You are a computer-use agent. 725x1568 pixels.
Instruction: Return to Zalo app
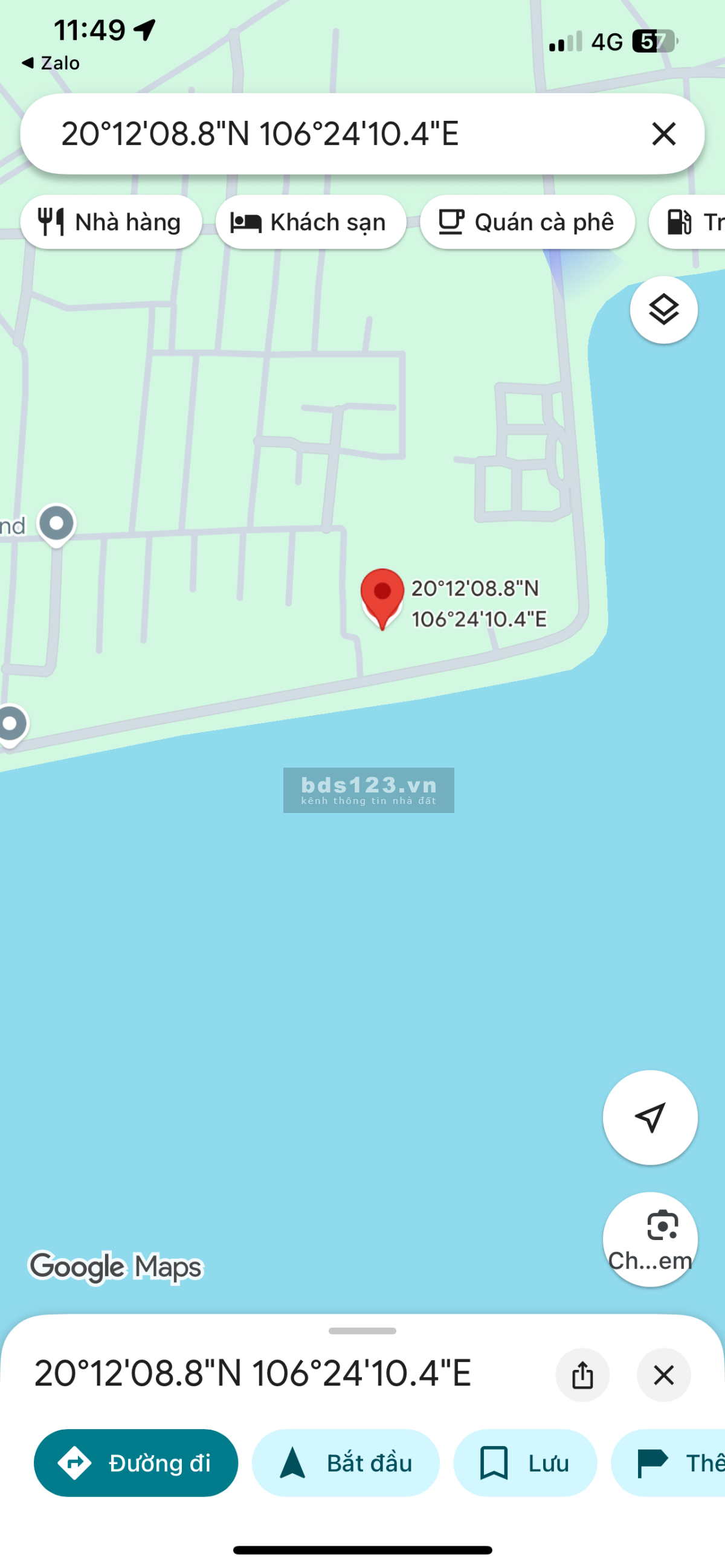pos(51,63)
